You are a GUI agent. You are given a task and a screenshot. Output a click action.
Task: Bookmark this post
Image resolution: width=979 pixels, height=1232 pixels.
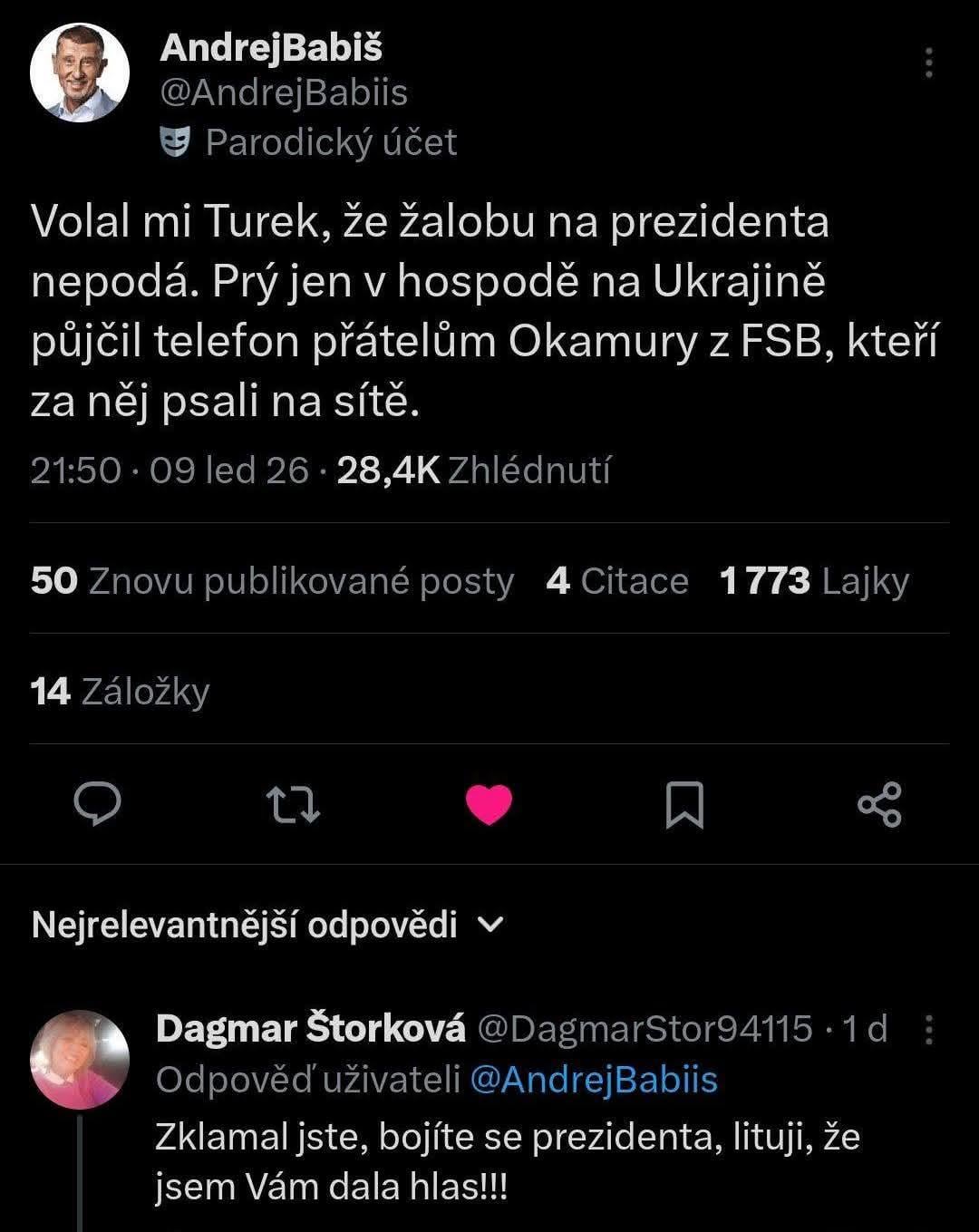[x=684, y=804]
